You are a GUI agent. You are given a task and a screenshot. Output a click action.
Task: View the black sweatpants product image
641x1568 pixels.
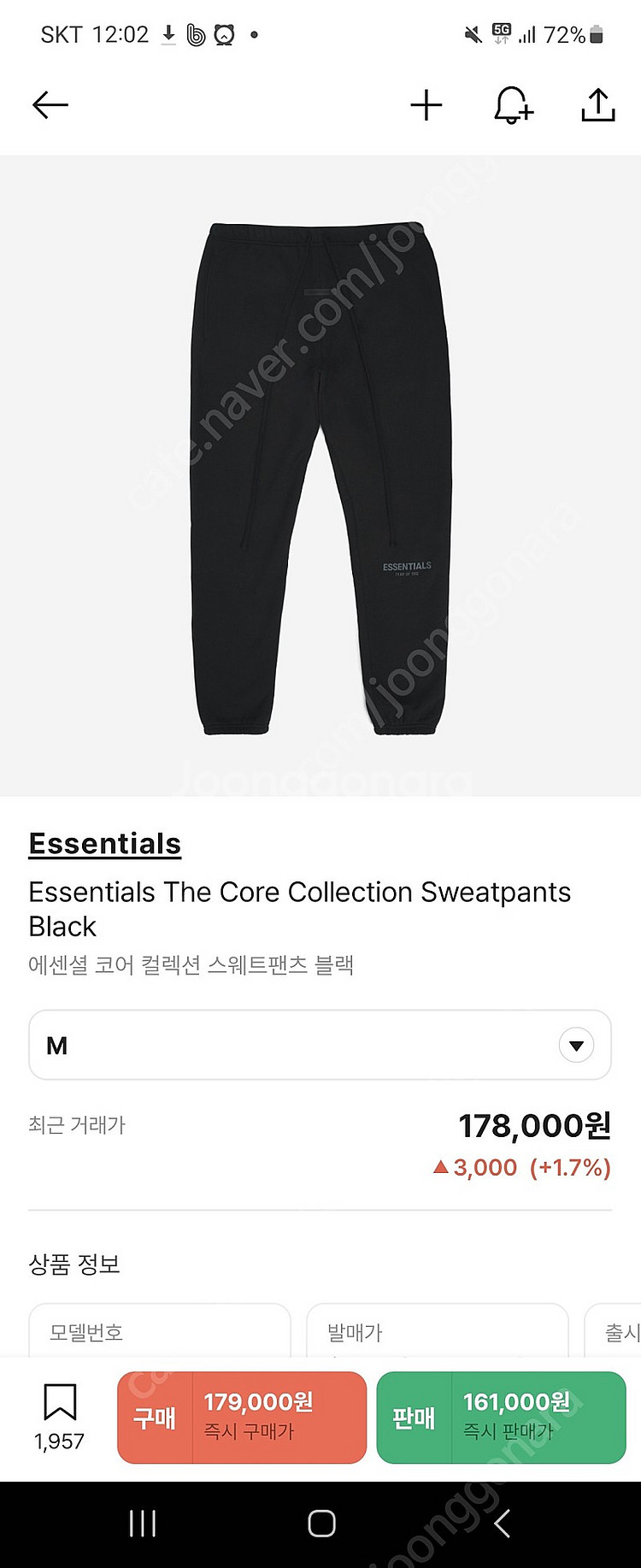click(320, 475)
